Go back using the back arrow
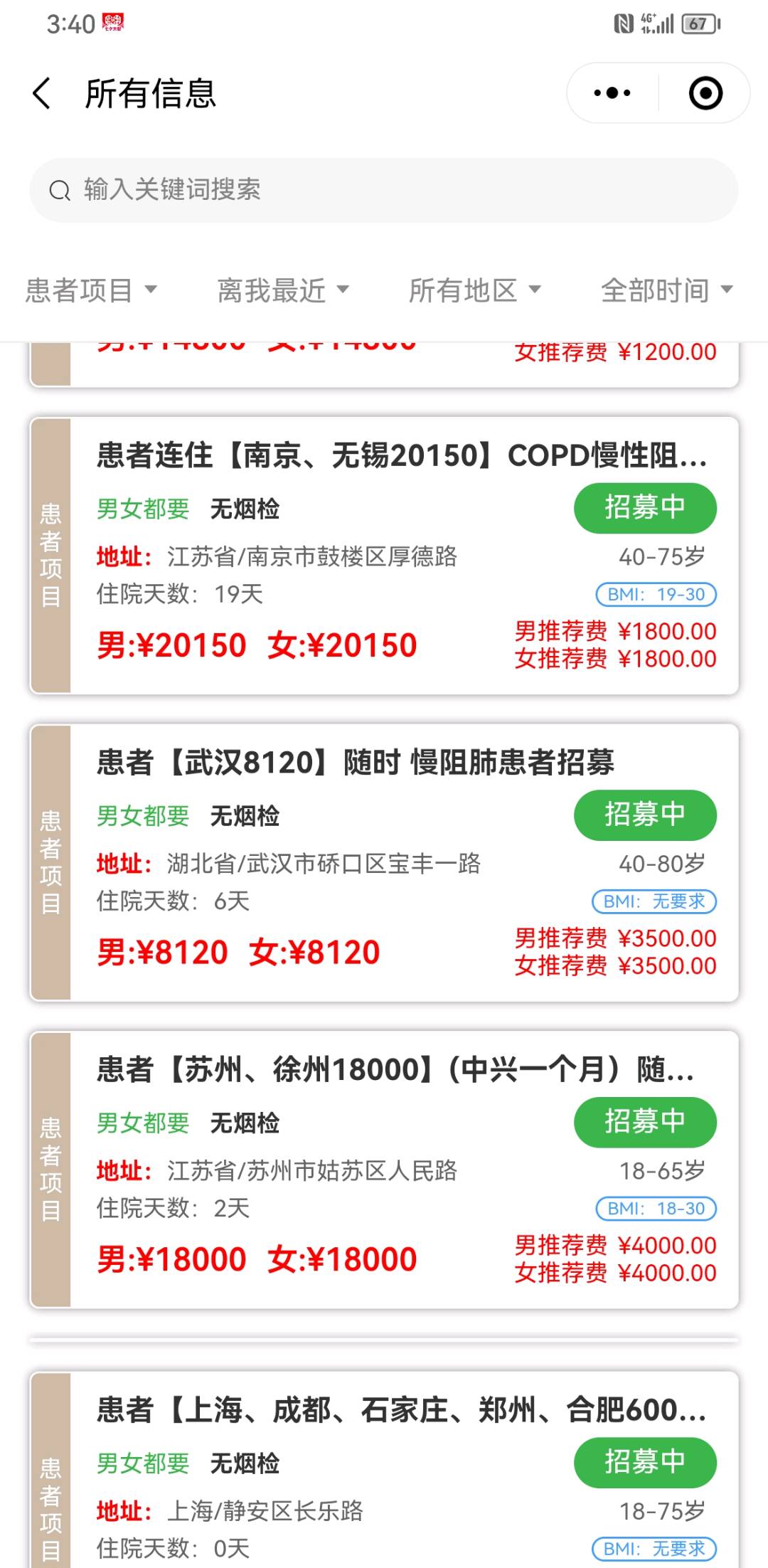Screen dimensions: 768x1568 point(42,93)
